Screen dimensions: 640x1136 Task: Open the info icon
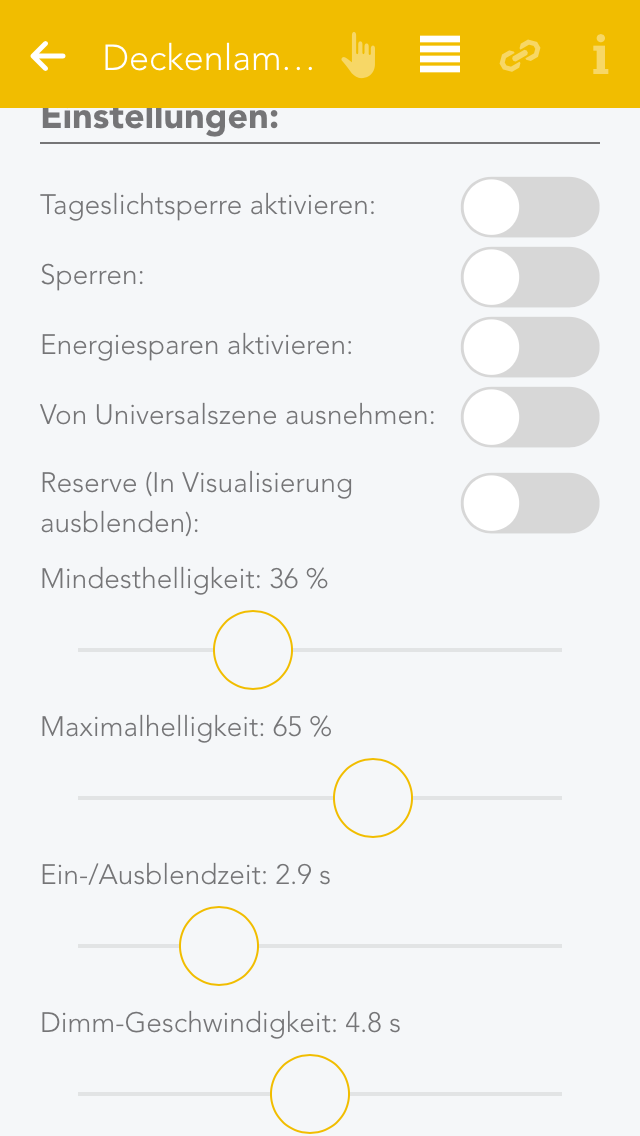coord(600,56)
